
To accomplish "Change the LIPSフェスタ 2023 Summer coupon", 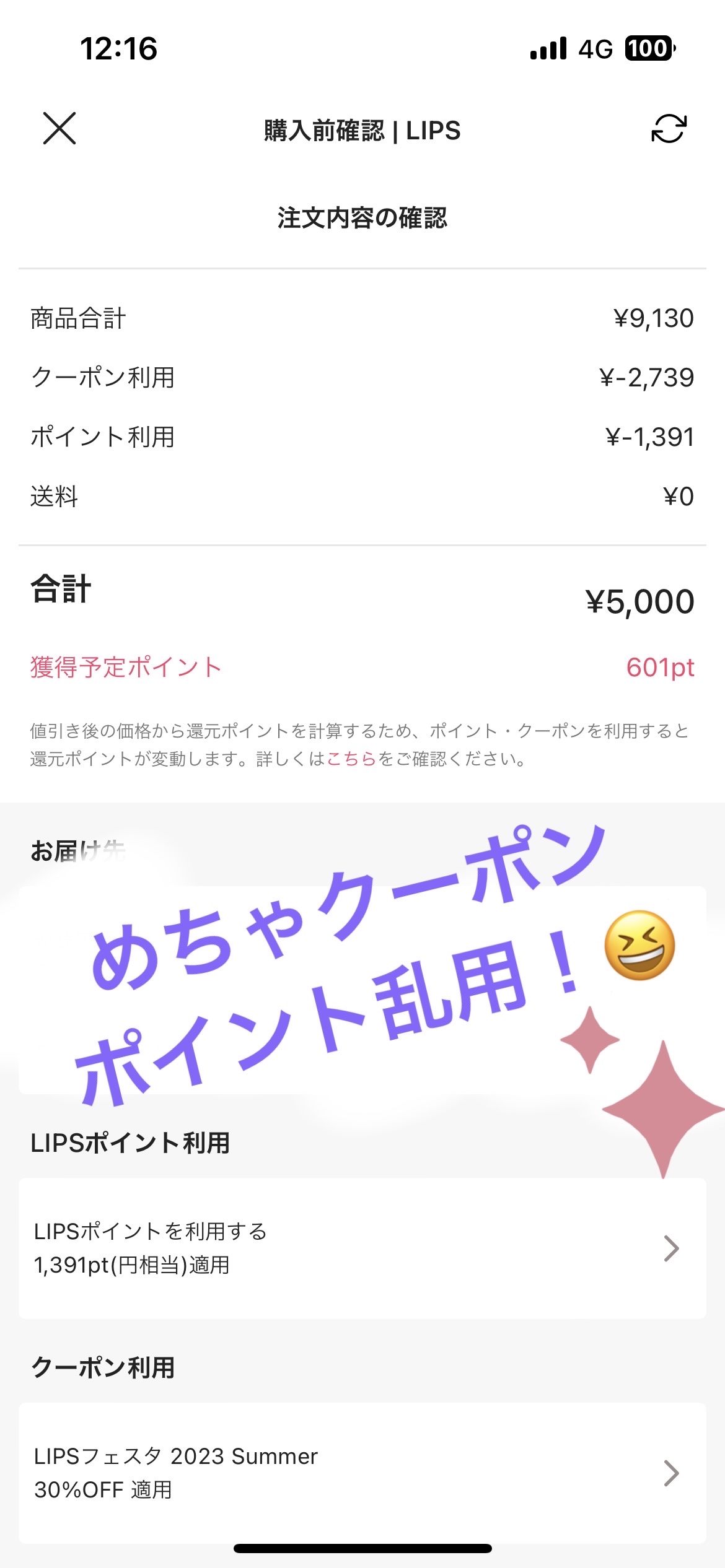I will [362, 1473].
